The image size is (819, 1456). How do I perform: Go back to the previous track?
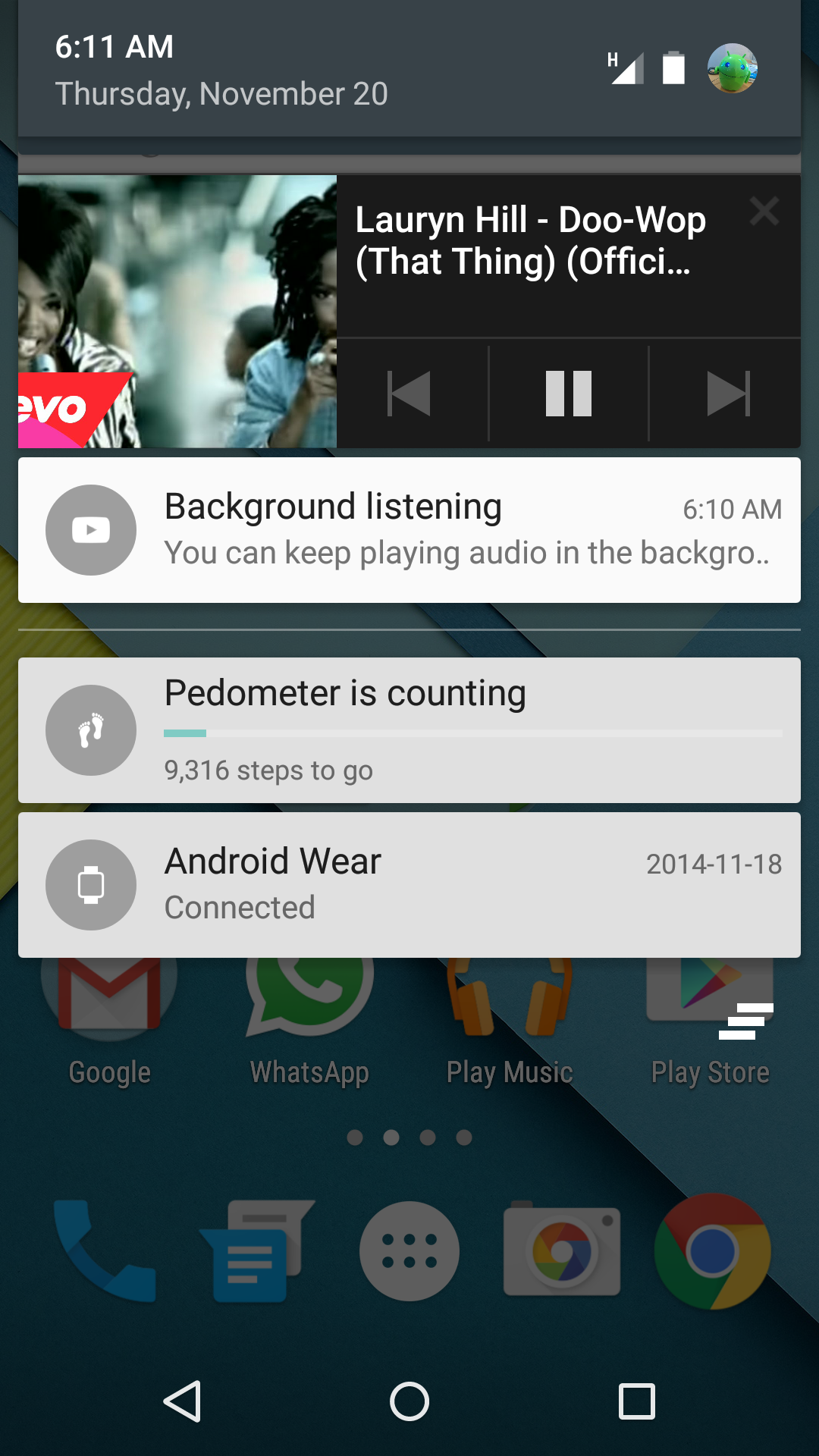tap(409, 393)
